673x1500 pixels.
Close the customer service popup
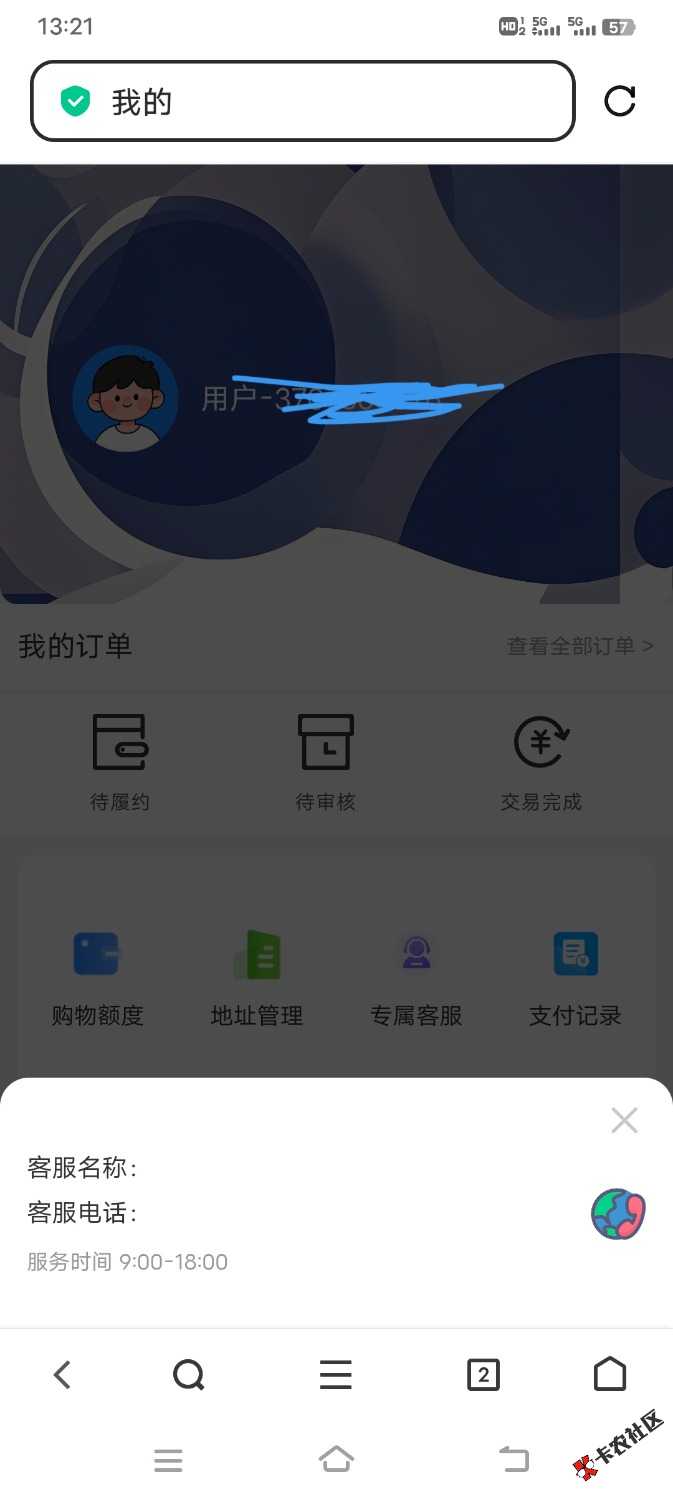(624, 1120)
